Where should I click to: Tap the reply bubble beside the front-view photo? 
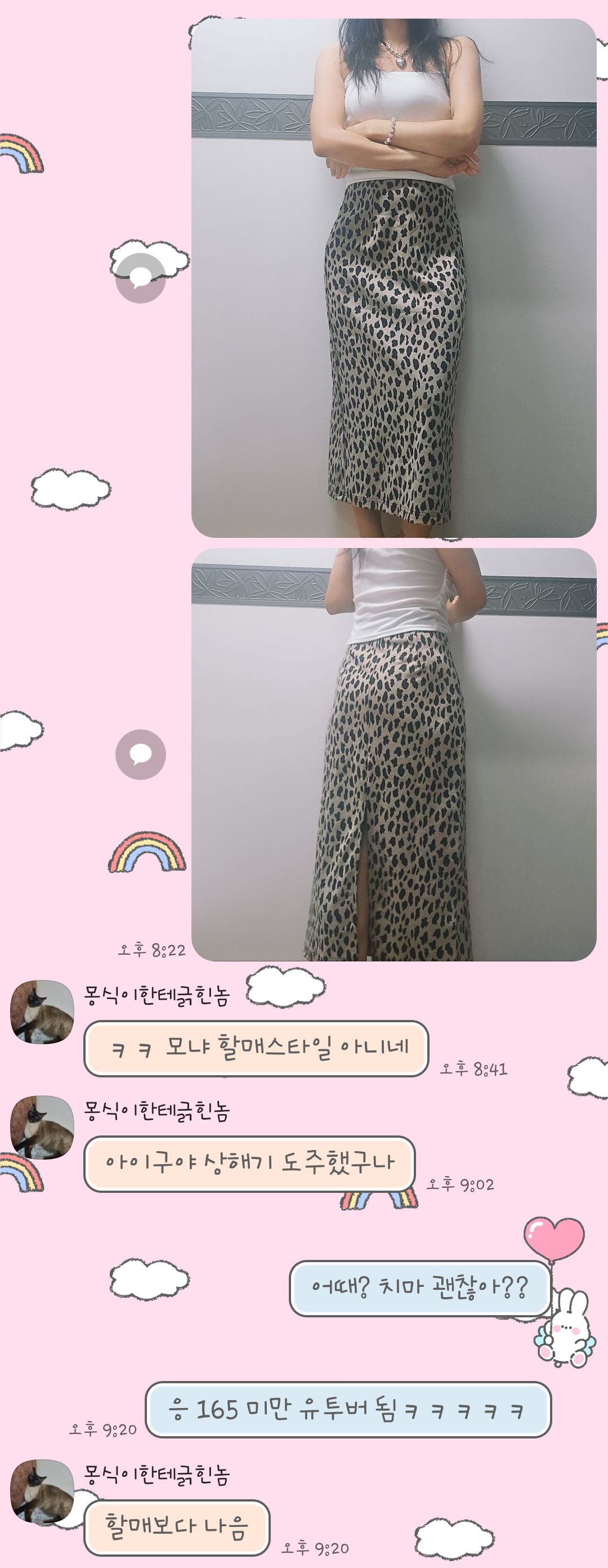point(141,278)
